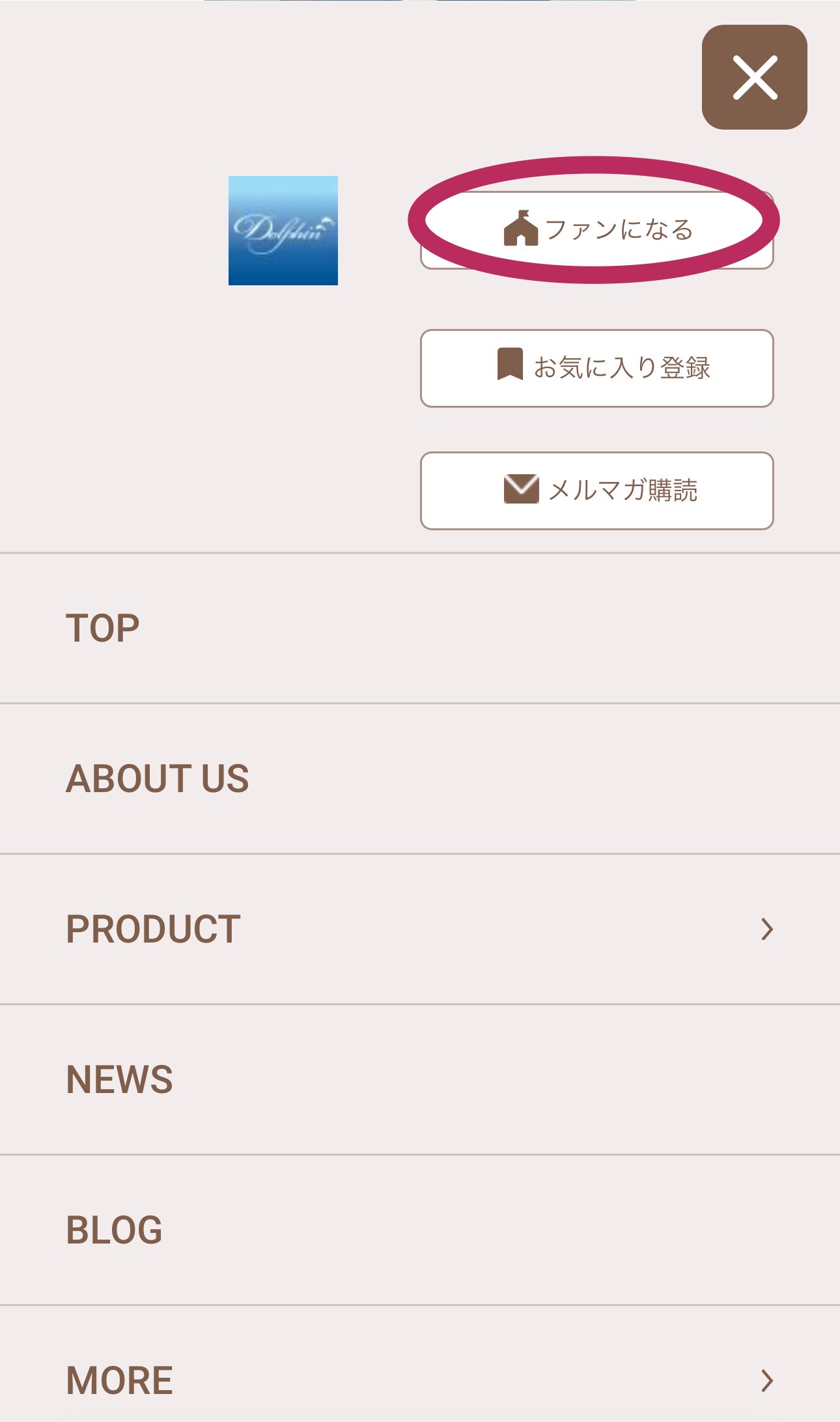Tap お気に入り登録 to add to favorites
840x1422 pixels.
pos(596,368)
